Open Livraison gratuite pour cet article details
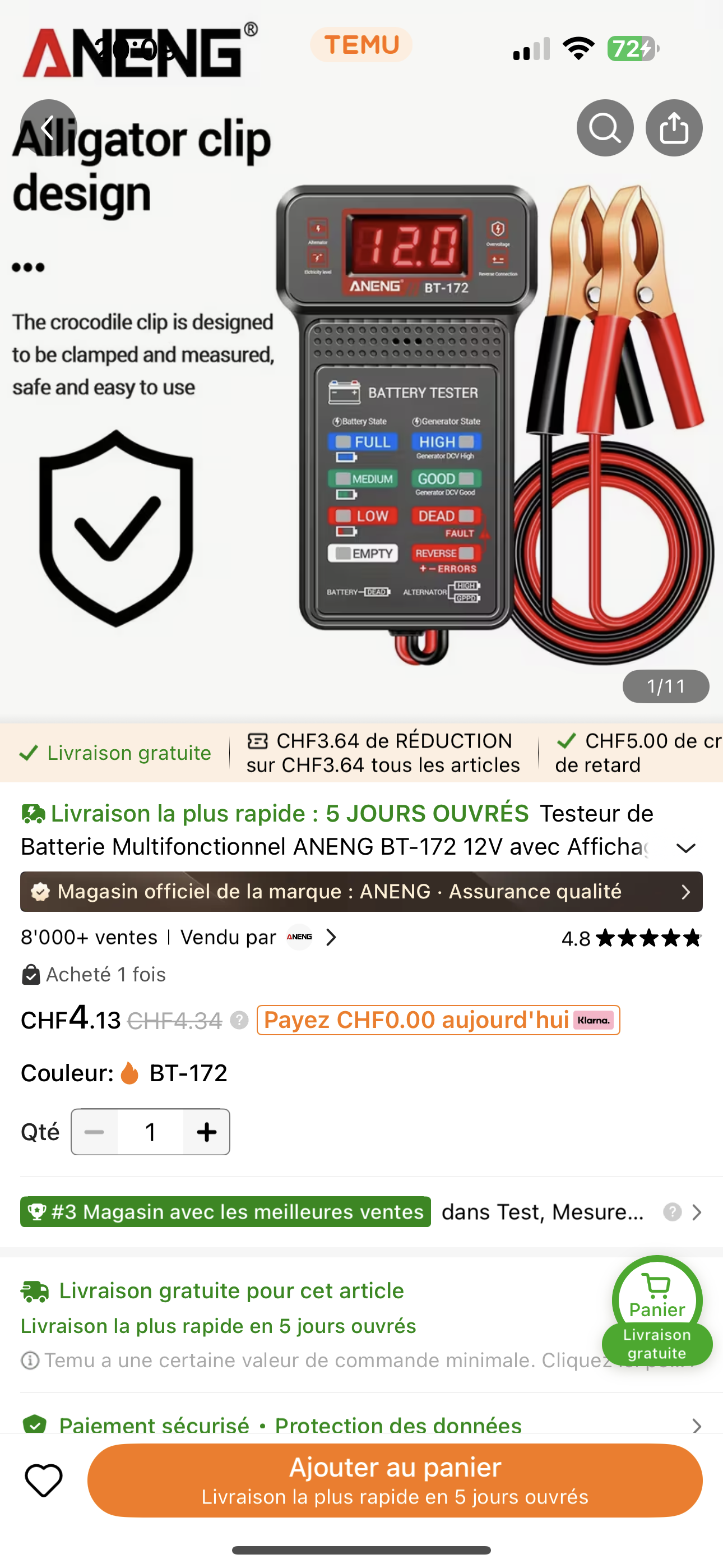 [x=231, y=1291]
